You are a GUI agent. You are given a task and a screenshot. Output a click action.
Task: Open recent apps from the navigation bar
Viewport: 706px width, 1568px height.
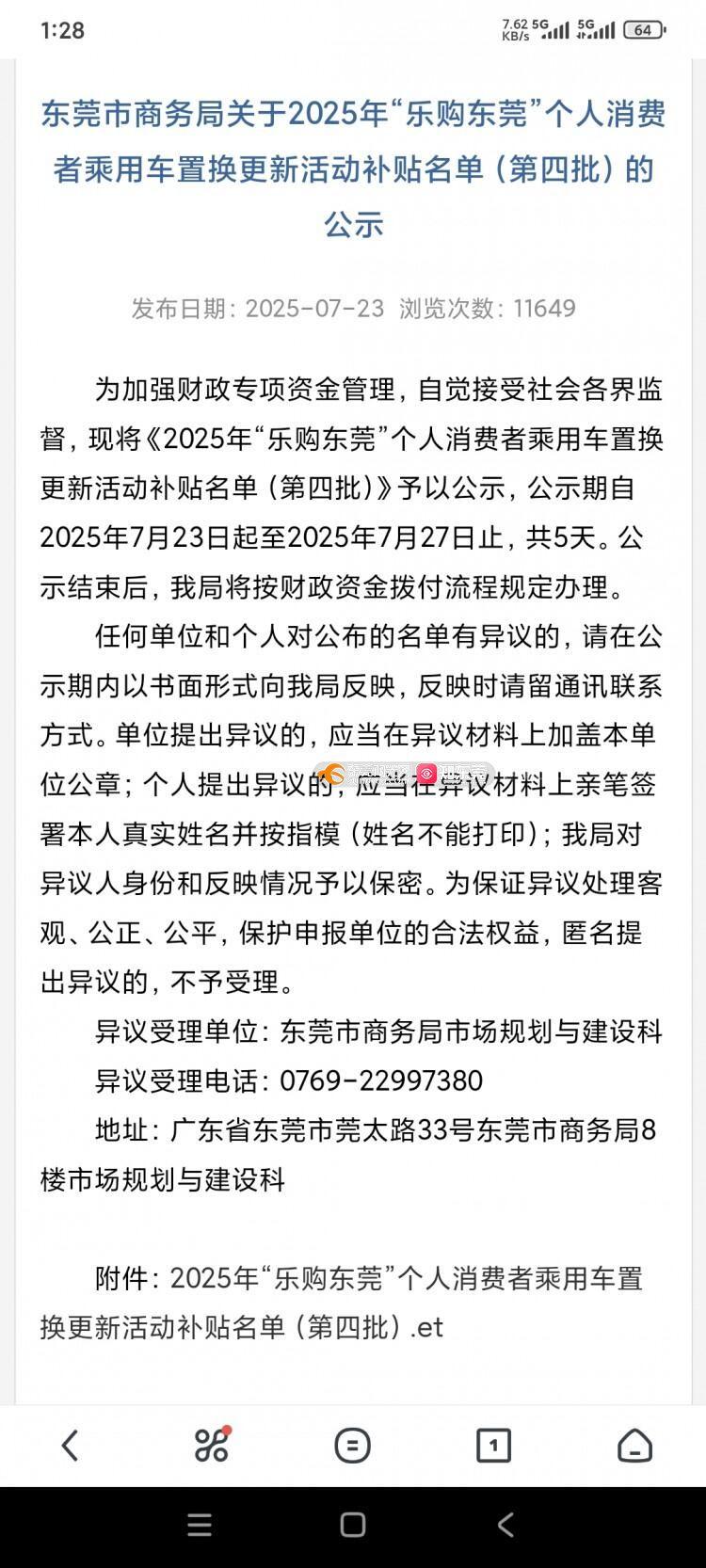click(200, 1525)
